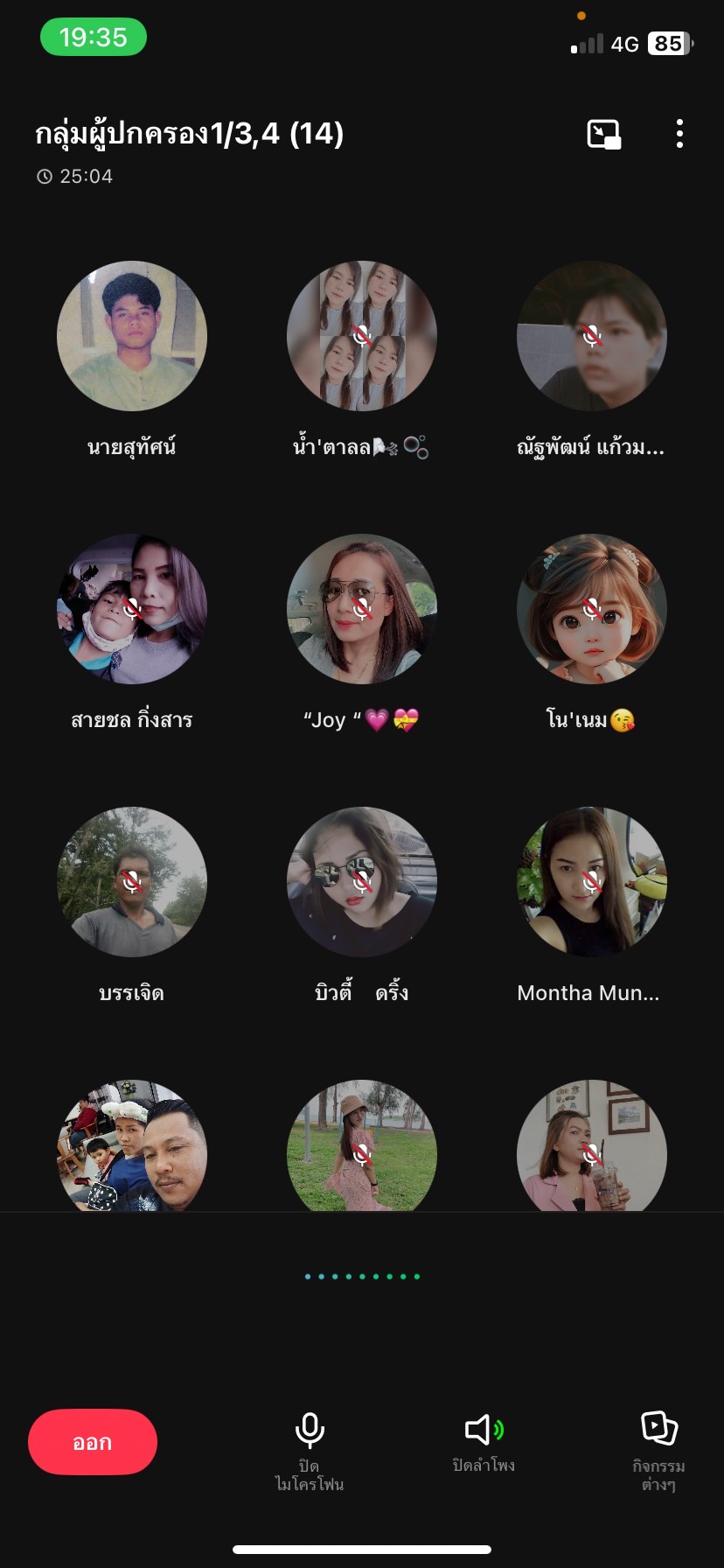
Task: Select participant "Joy"
Action: pos(362,609)
